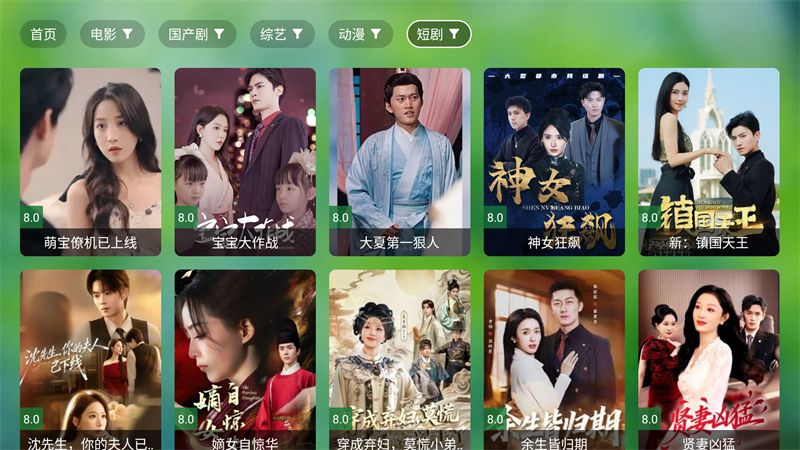Switch to the 国产剧 tab

[x=197, y=34]
